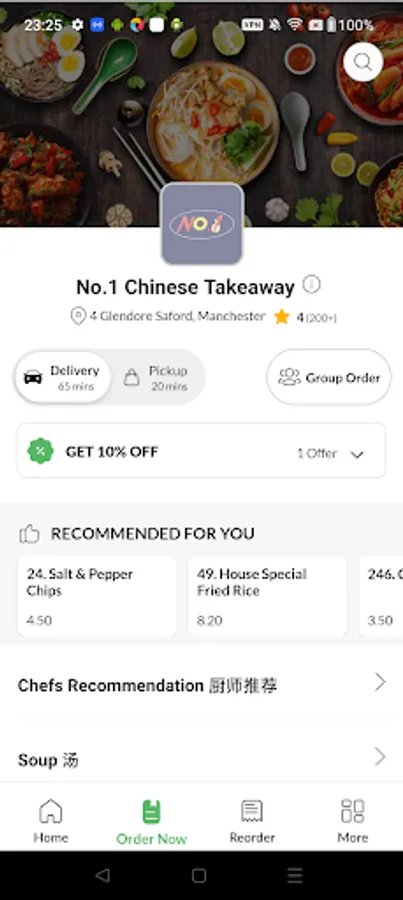Open 24. Salt & Pepper Chips card
403x900 pixels.
pyautogui.click(x=97, y=596)
